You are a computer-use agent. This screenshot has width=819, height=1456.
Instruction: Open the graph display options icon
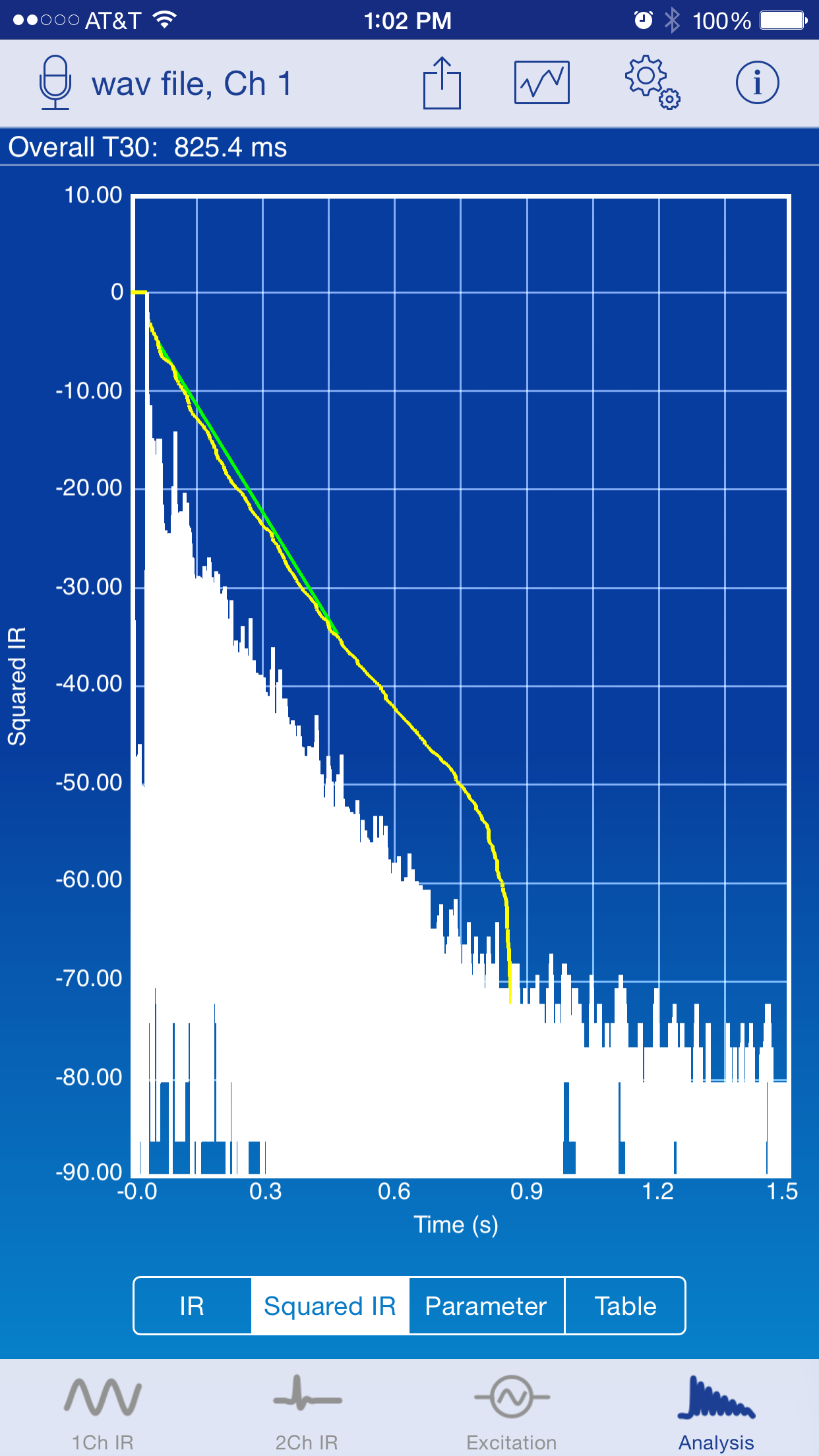[541, 83]
